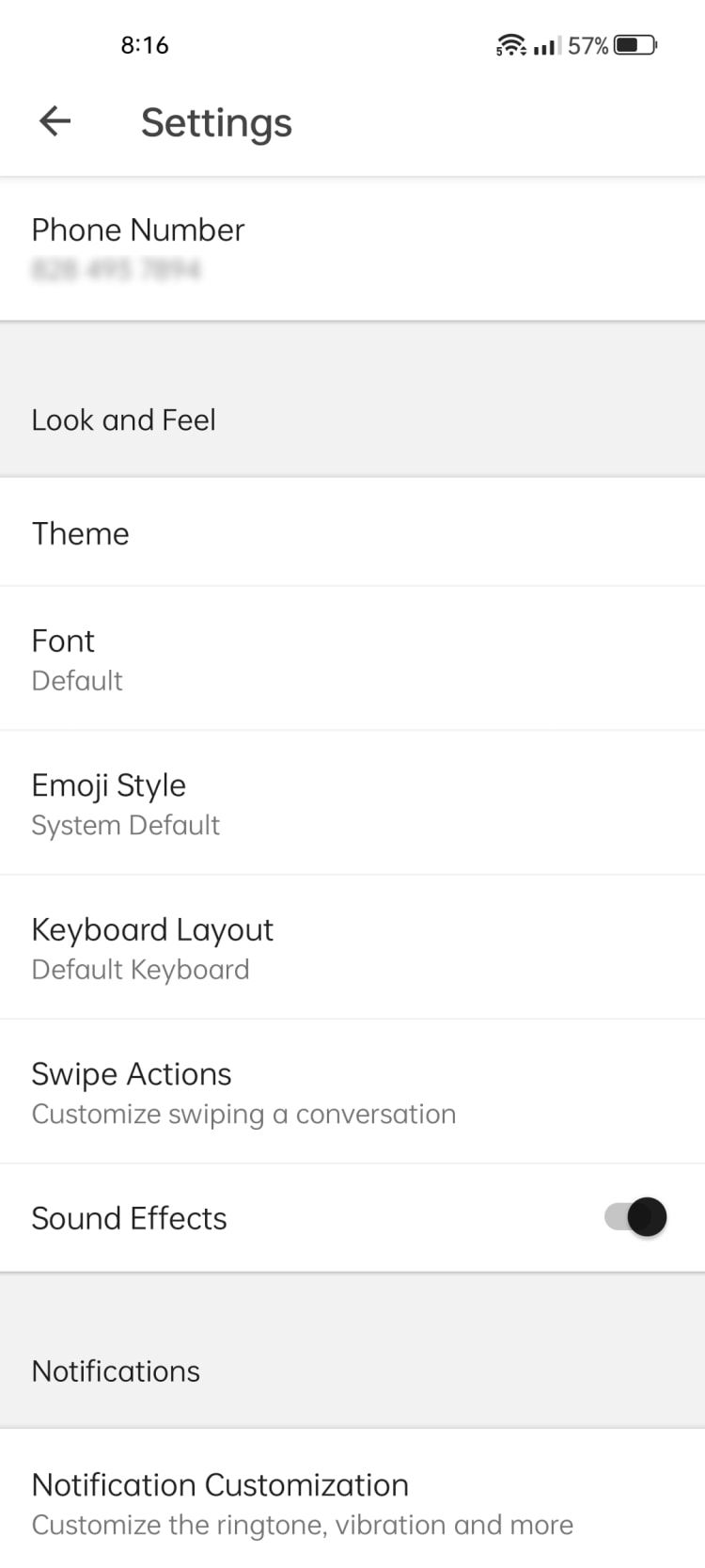Screen dimensions: 705x1568
Task: Click the Default Keyboard subtitle text
Action: tap(140, 969)
